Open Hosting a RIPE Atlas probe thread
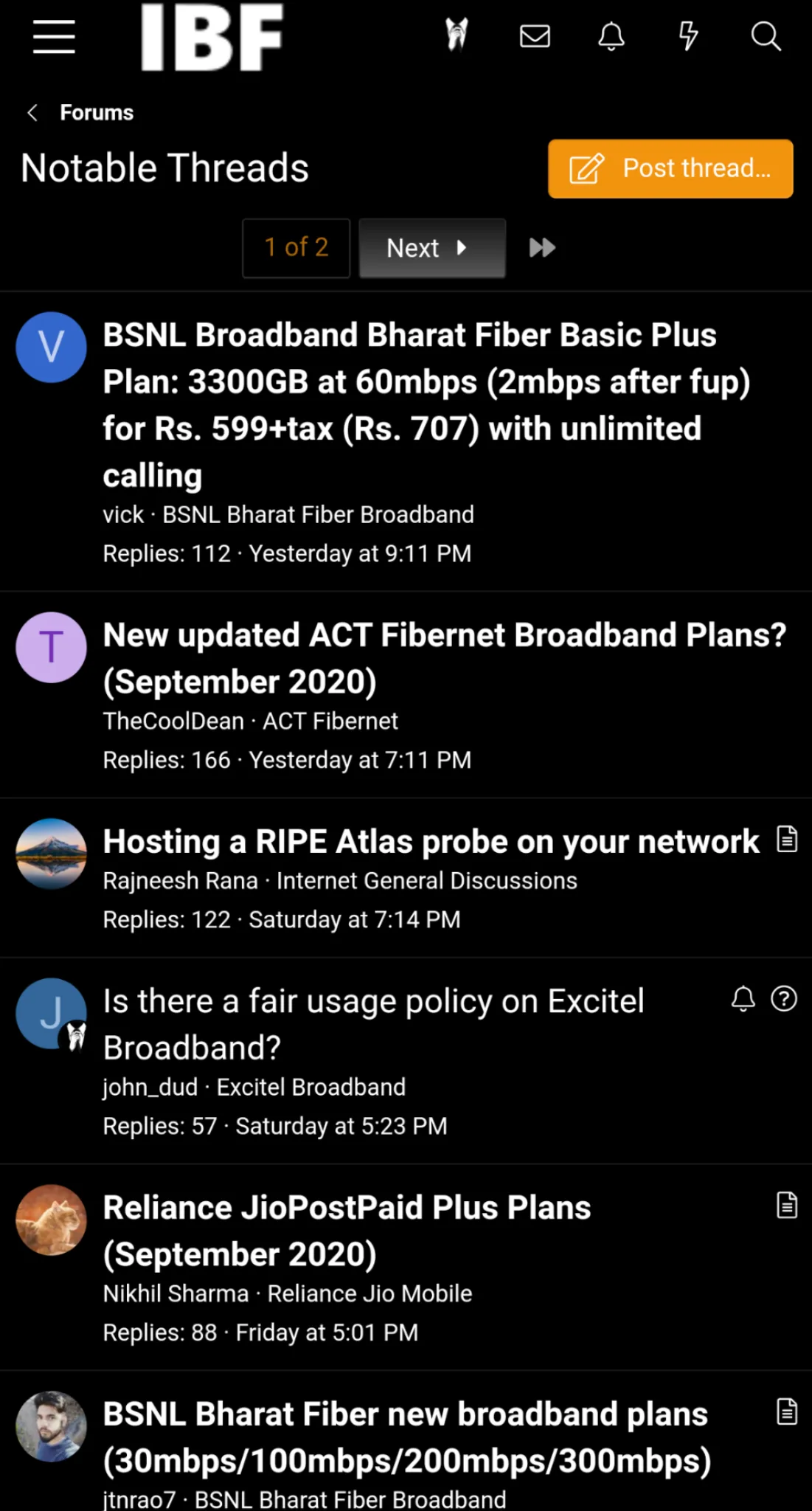 pos(431,841)
